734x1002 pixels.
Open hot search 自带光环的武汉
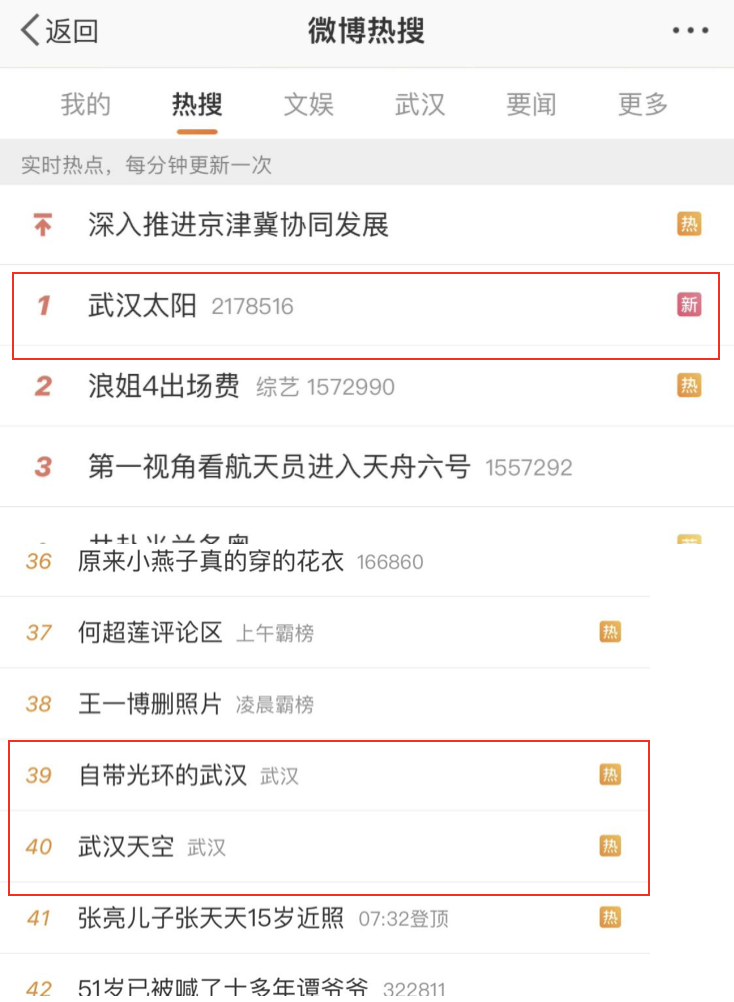(163, 776)
